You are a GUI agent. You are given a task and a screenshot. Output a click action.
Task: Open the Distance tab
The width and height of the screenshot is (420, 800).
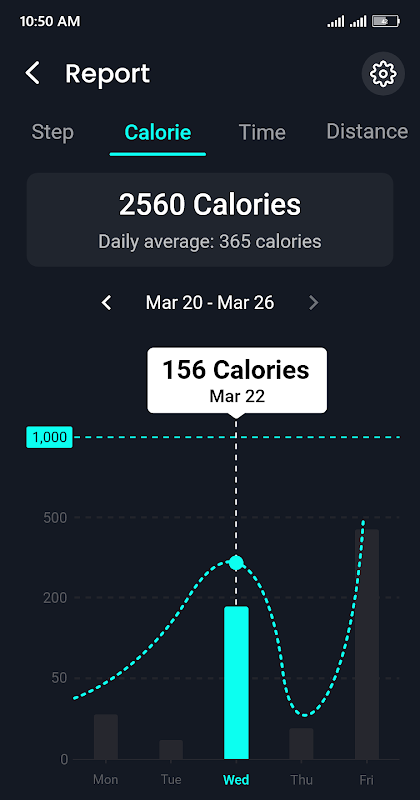pos(367,132)
